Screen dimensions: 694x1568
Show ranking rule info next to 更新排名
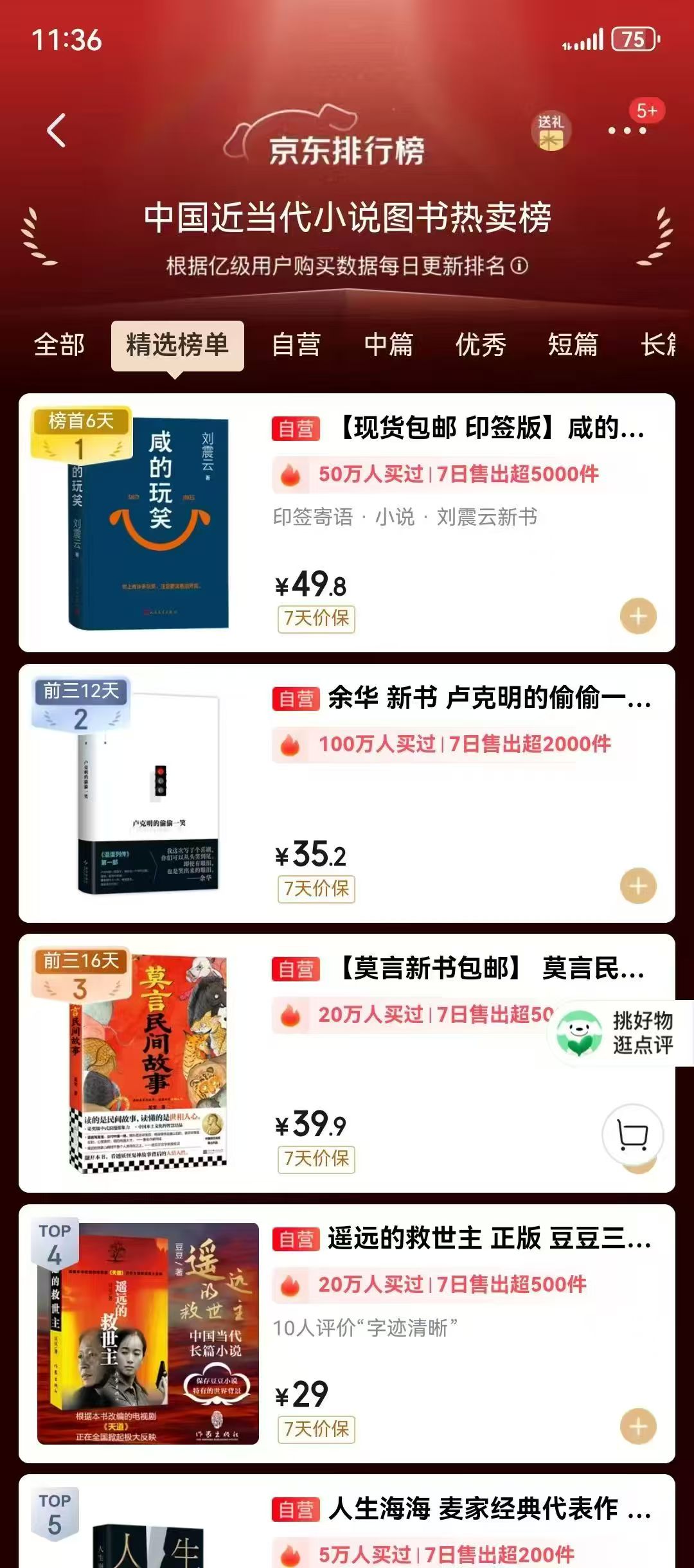[519, 265]
